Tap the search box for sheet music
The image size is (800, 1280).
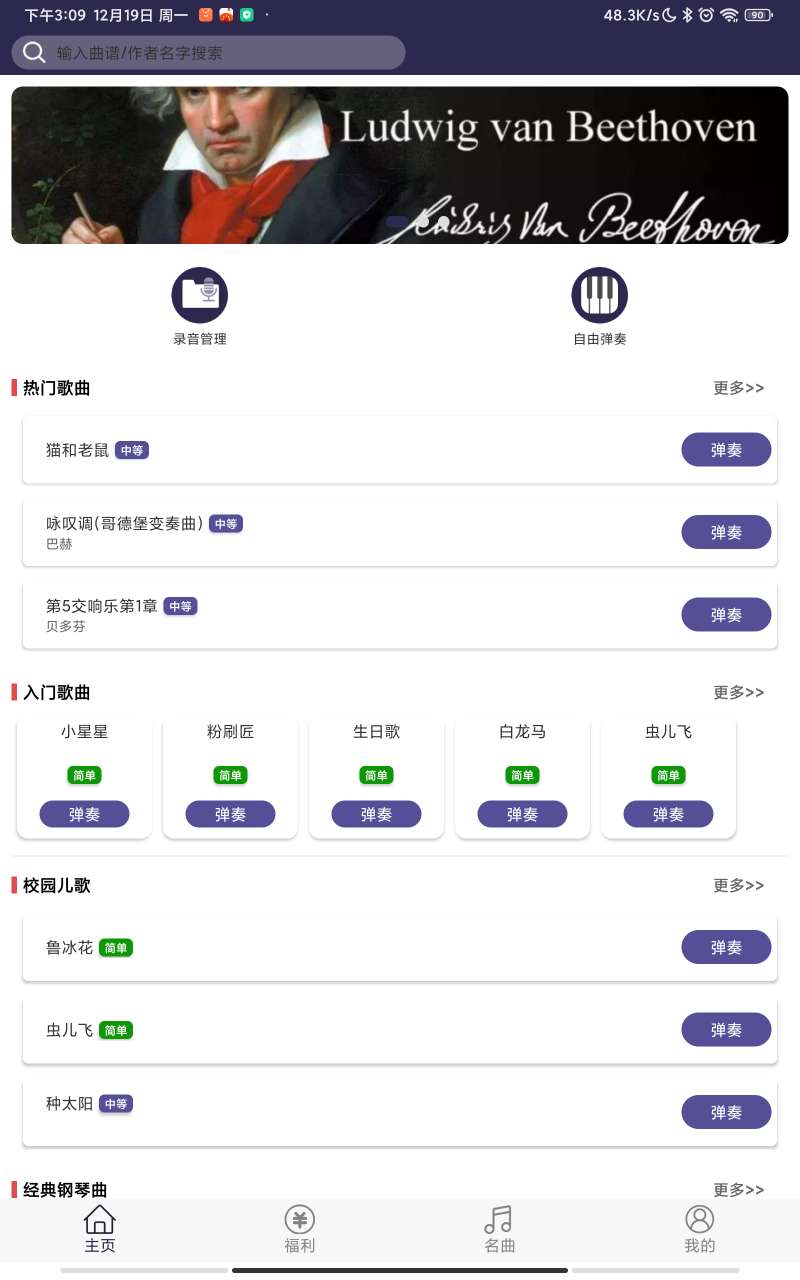tap(208, 53)
